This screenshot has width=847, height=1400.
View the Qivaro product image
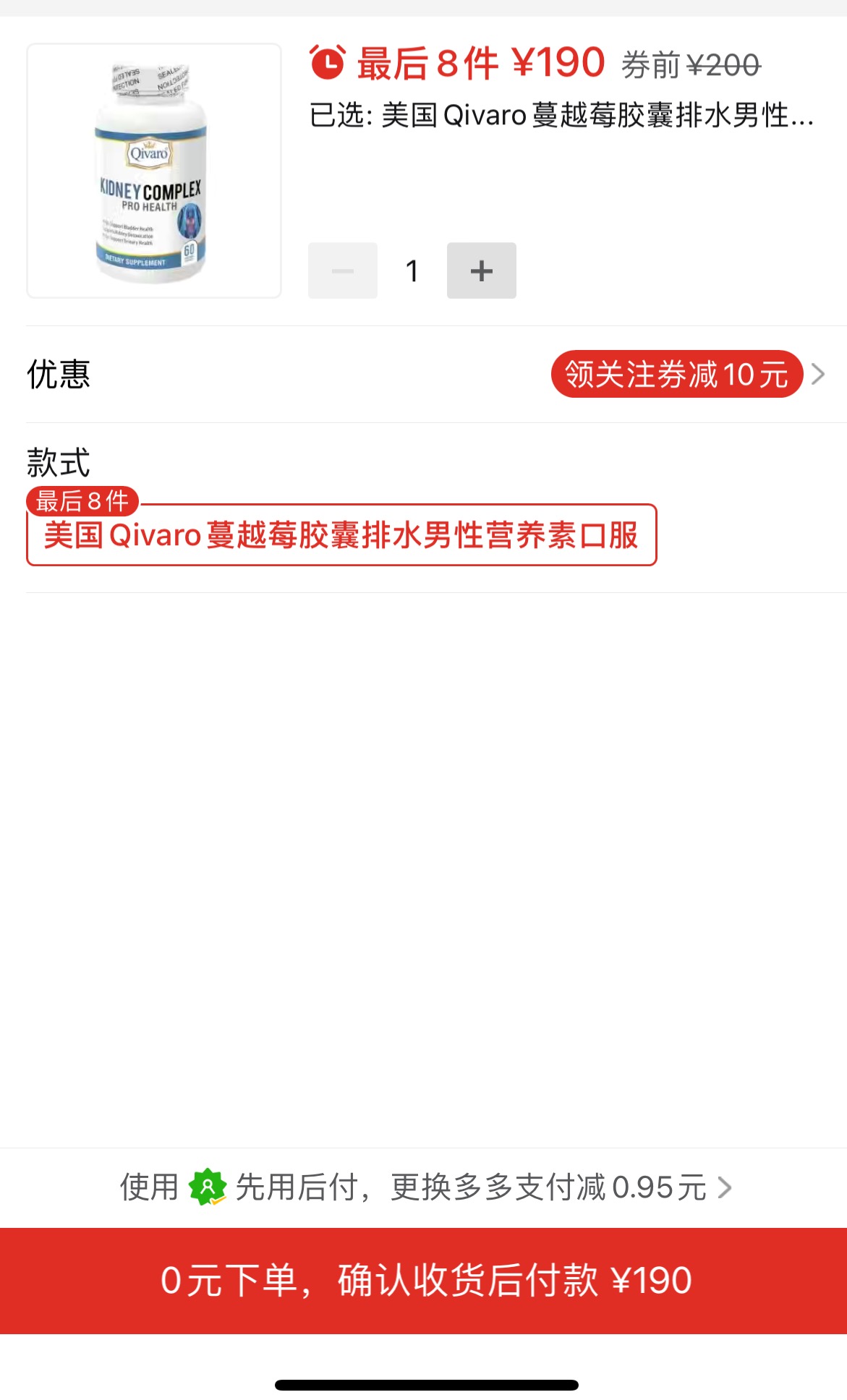[x=153, y=171]
